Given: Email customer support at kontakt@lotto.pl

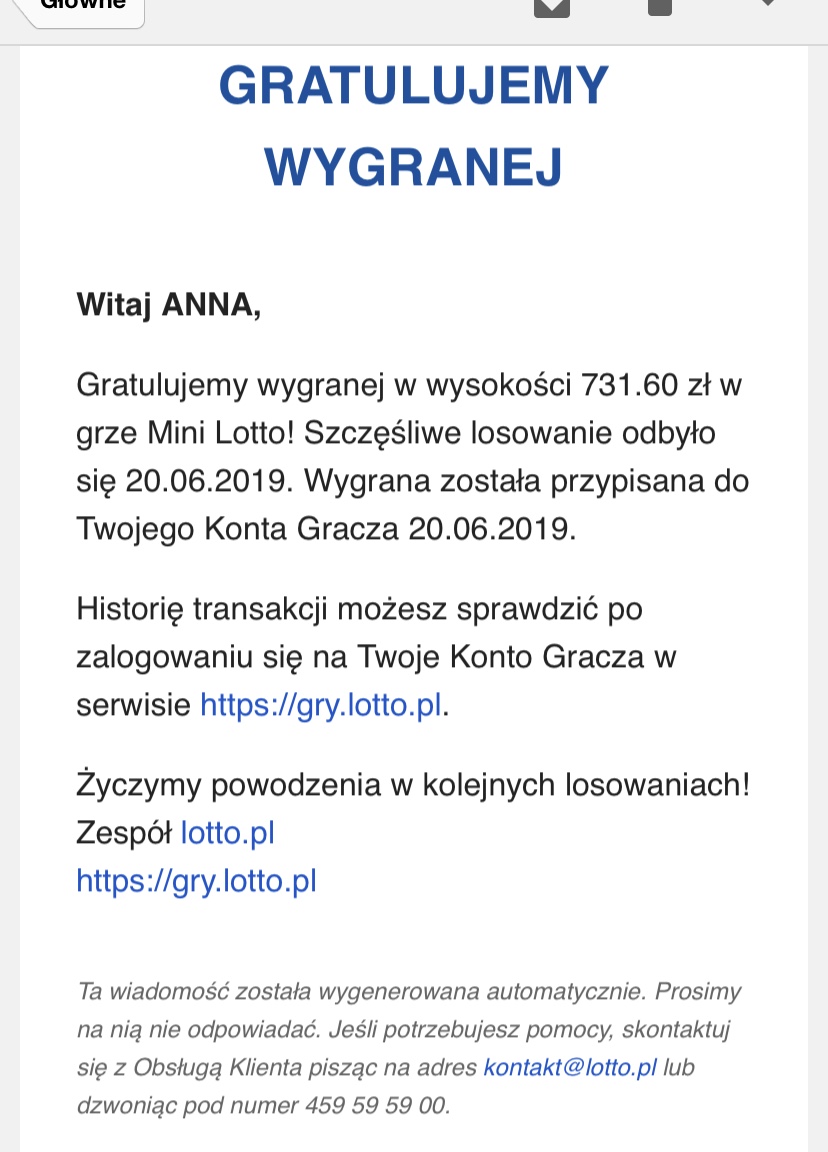Looking at the screenshot, I should click(570, 1067).
